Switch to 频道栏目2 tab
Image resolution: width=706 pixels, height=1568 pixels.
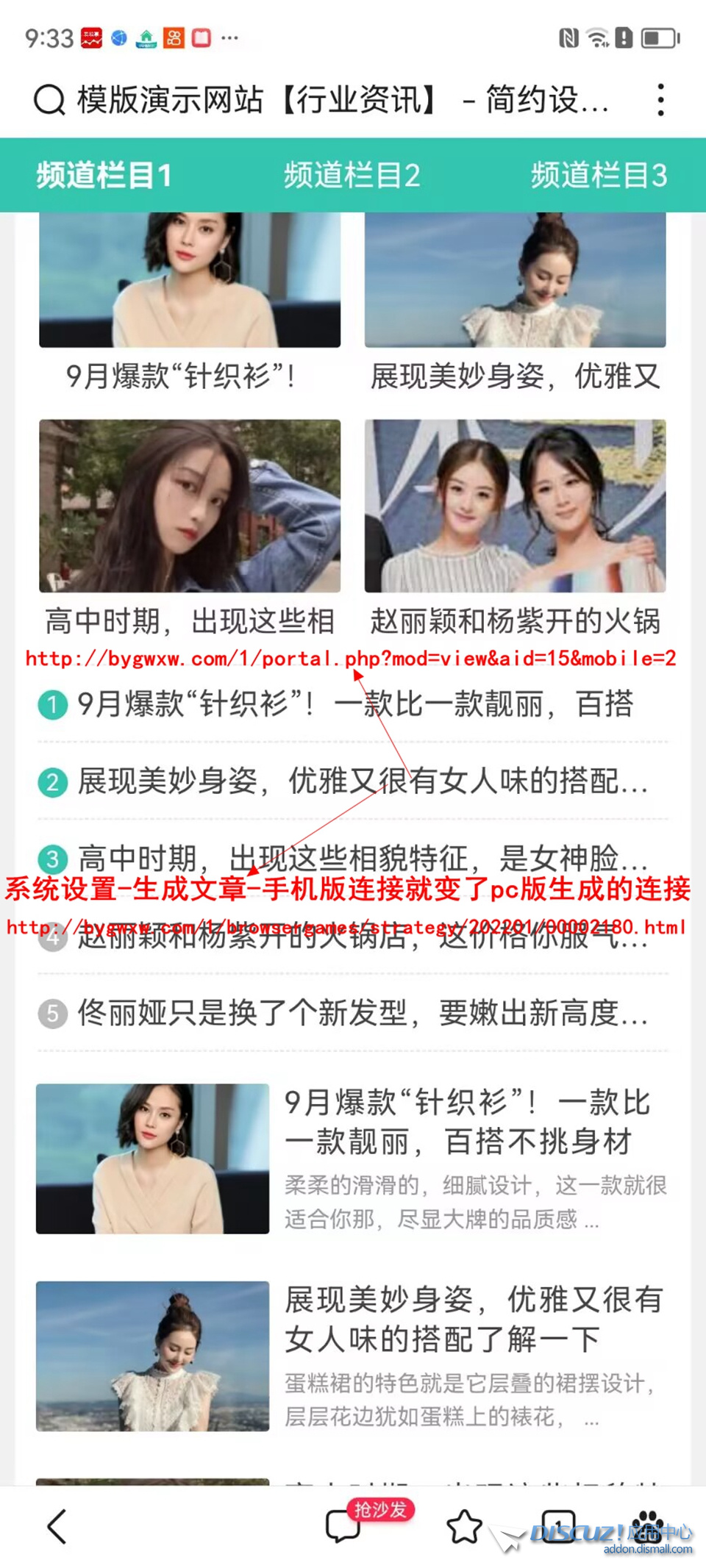pyautogui.click(x=352, y=176)
